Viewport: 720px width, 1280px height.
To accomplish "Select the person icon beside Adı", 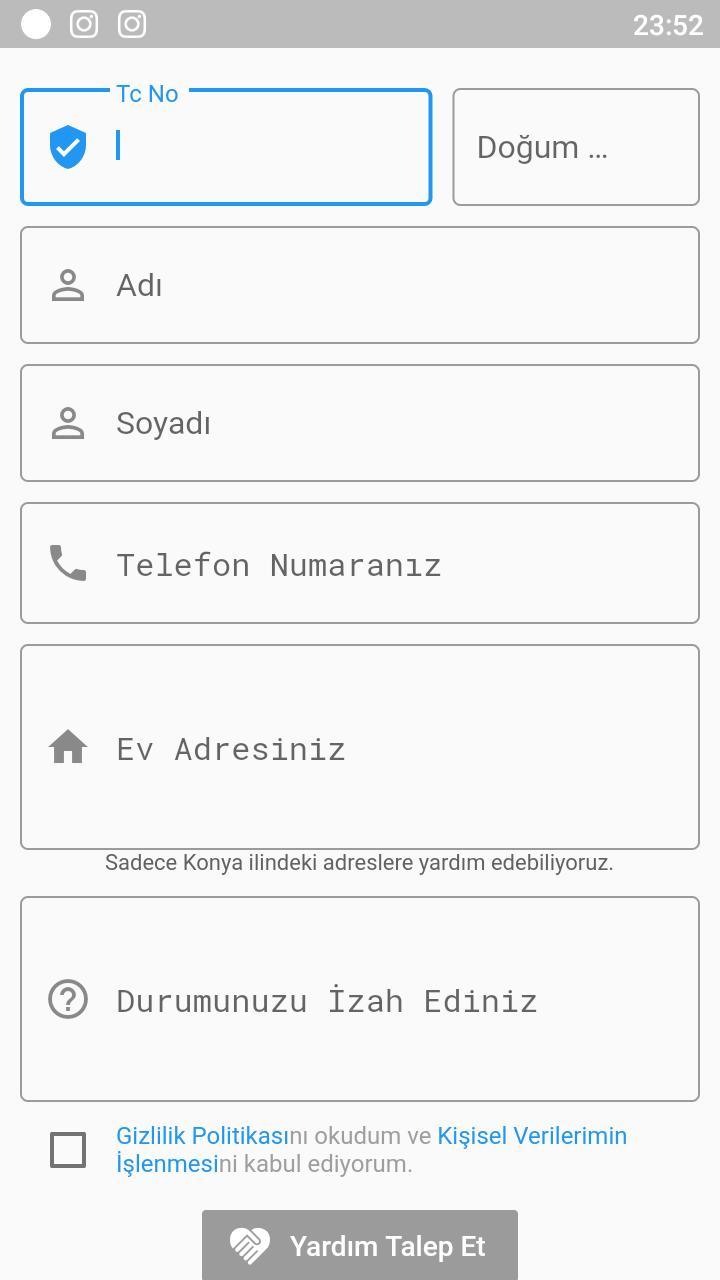I will 67,285.
